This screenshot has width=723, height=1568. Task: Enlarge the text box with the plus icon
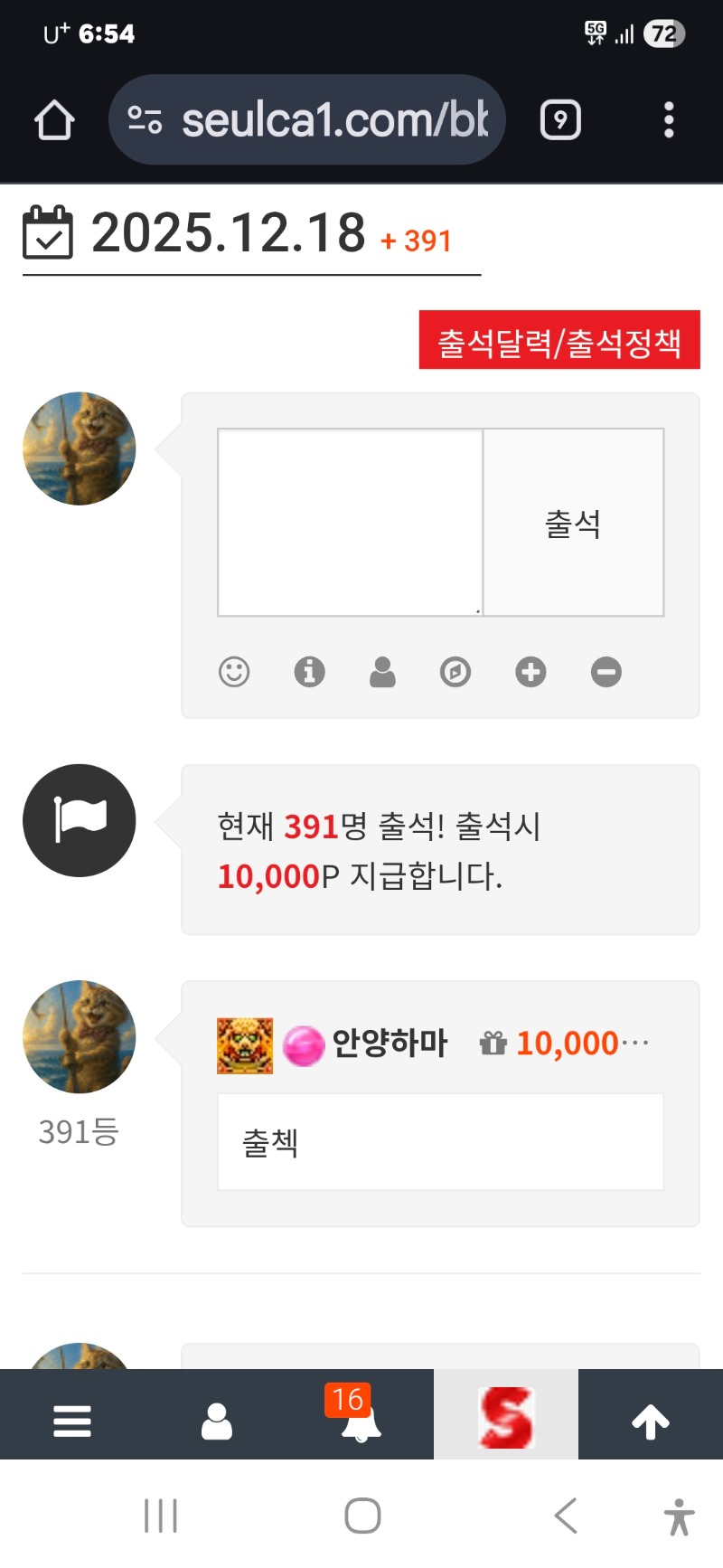(531, 672)
